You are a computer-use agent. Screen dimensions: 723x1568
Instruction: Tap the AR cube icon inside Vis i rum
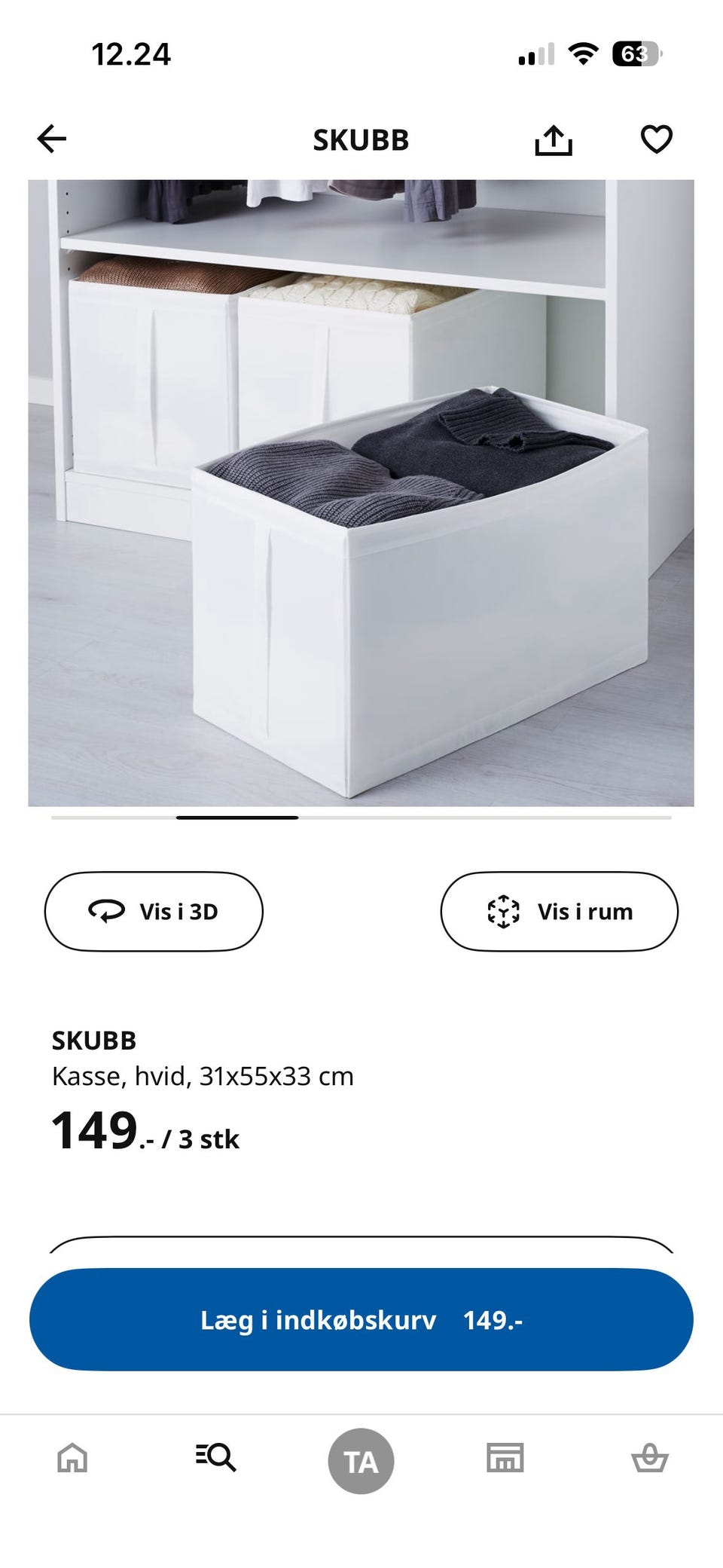(x=503, y=912)
